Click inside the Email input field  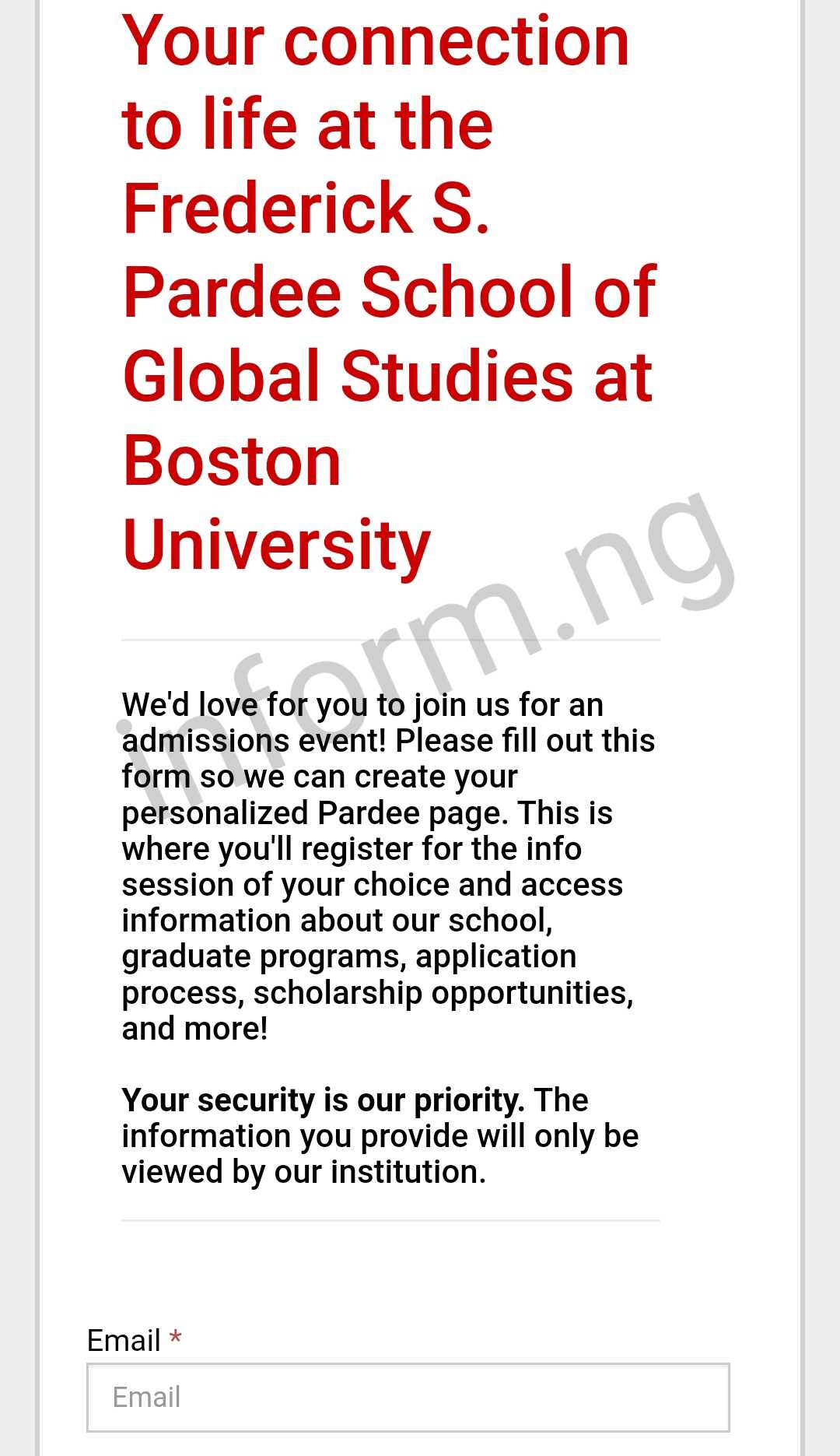click(x=408, y=1397)
